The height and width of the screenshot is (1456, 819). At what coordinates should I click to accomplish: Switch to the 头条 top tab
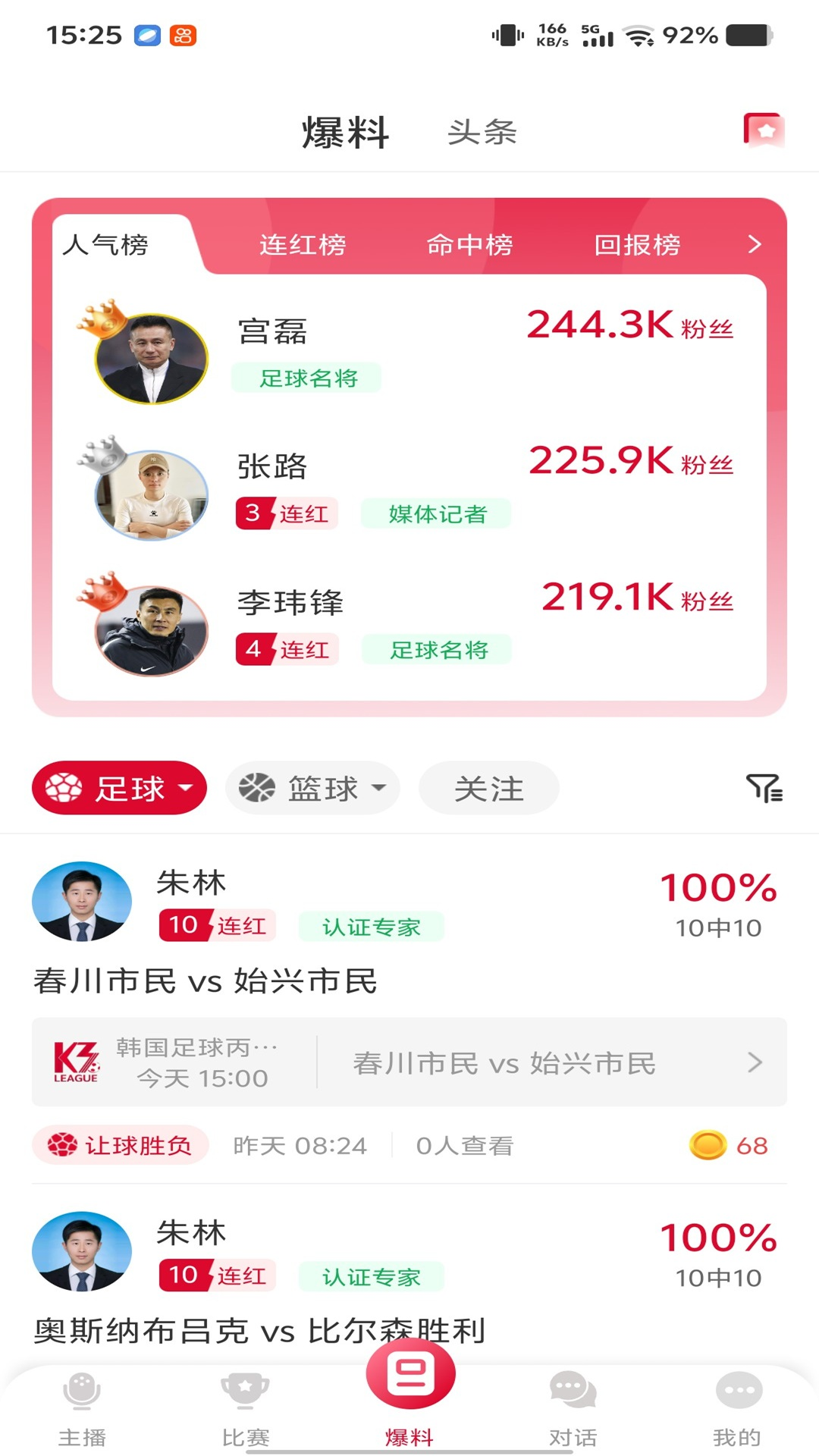(482, 133)
